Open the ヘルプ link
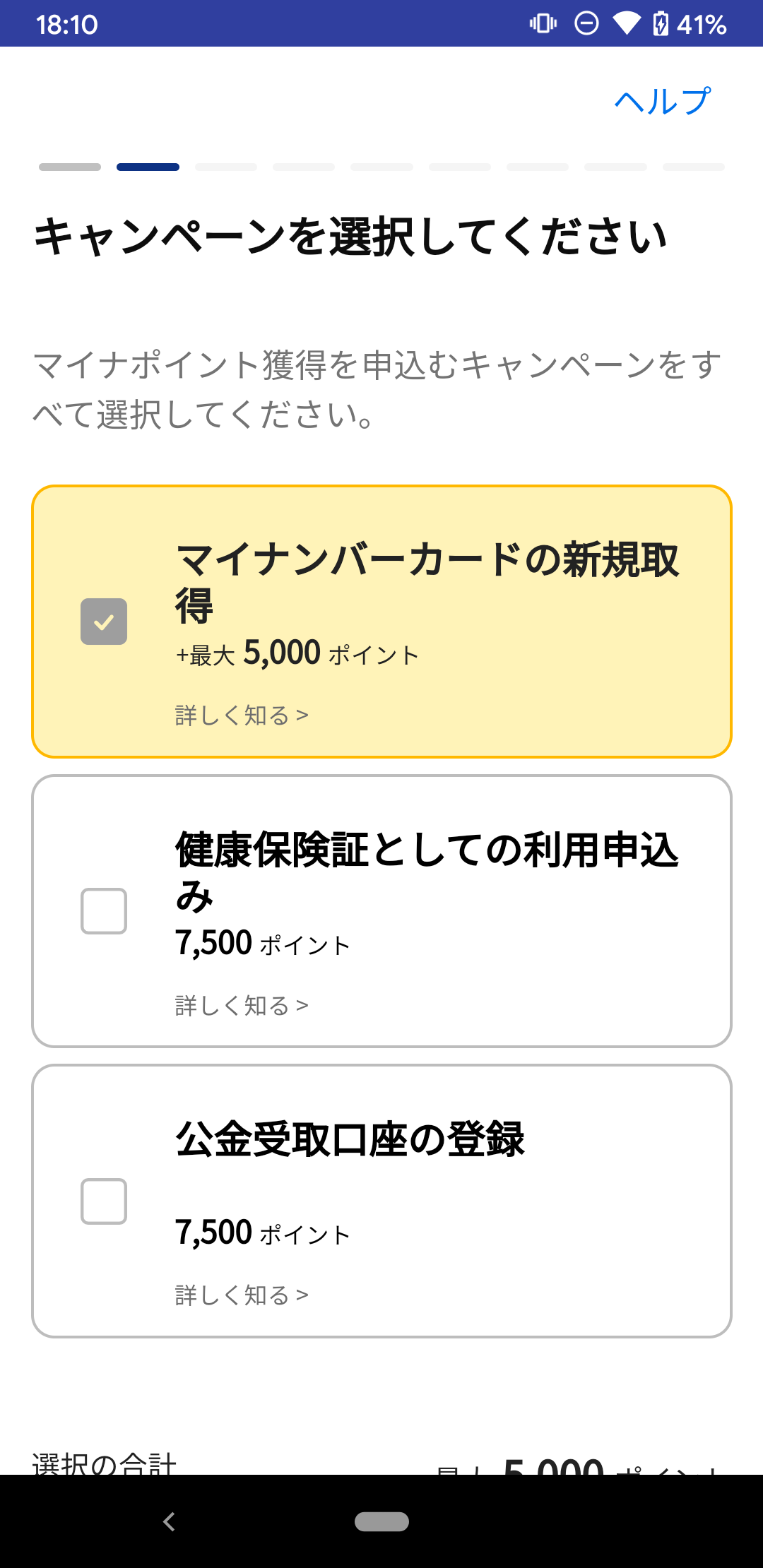 coord(663,101)
